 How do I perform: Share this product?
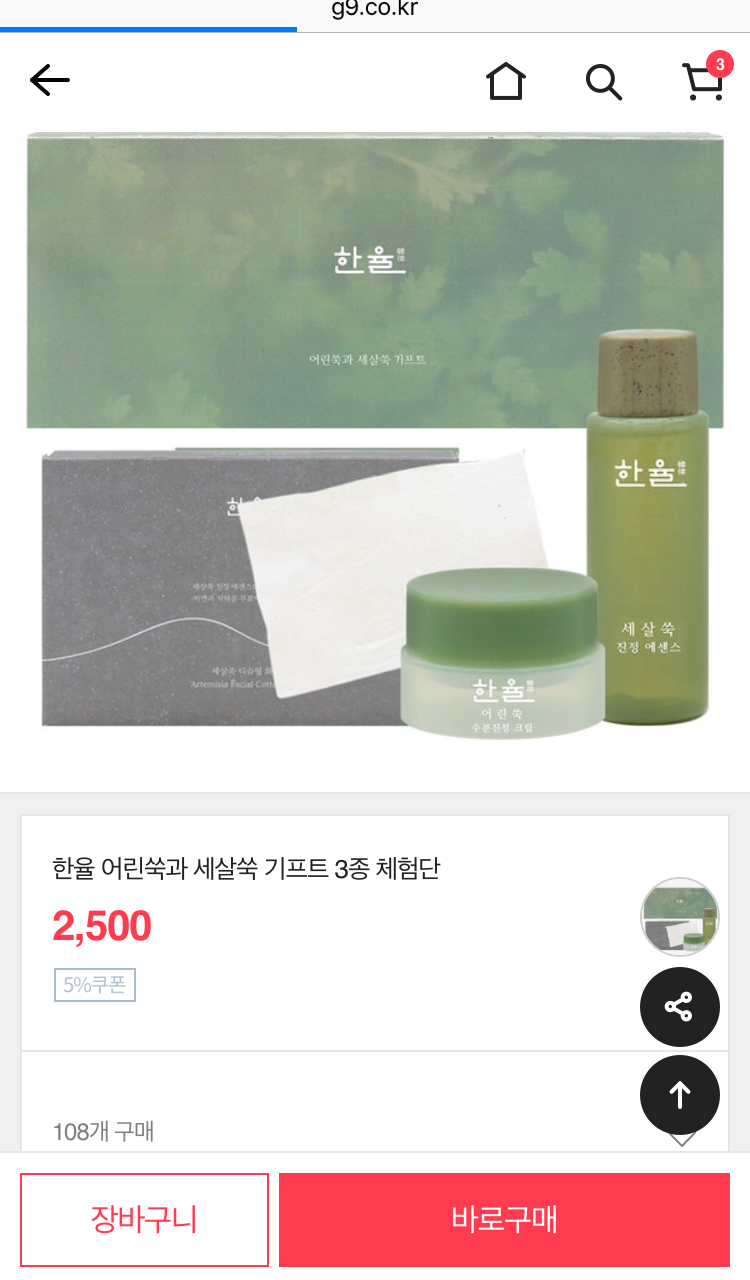tap(680, 1007)
